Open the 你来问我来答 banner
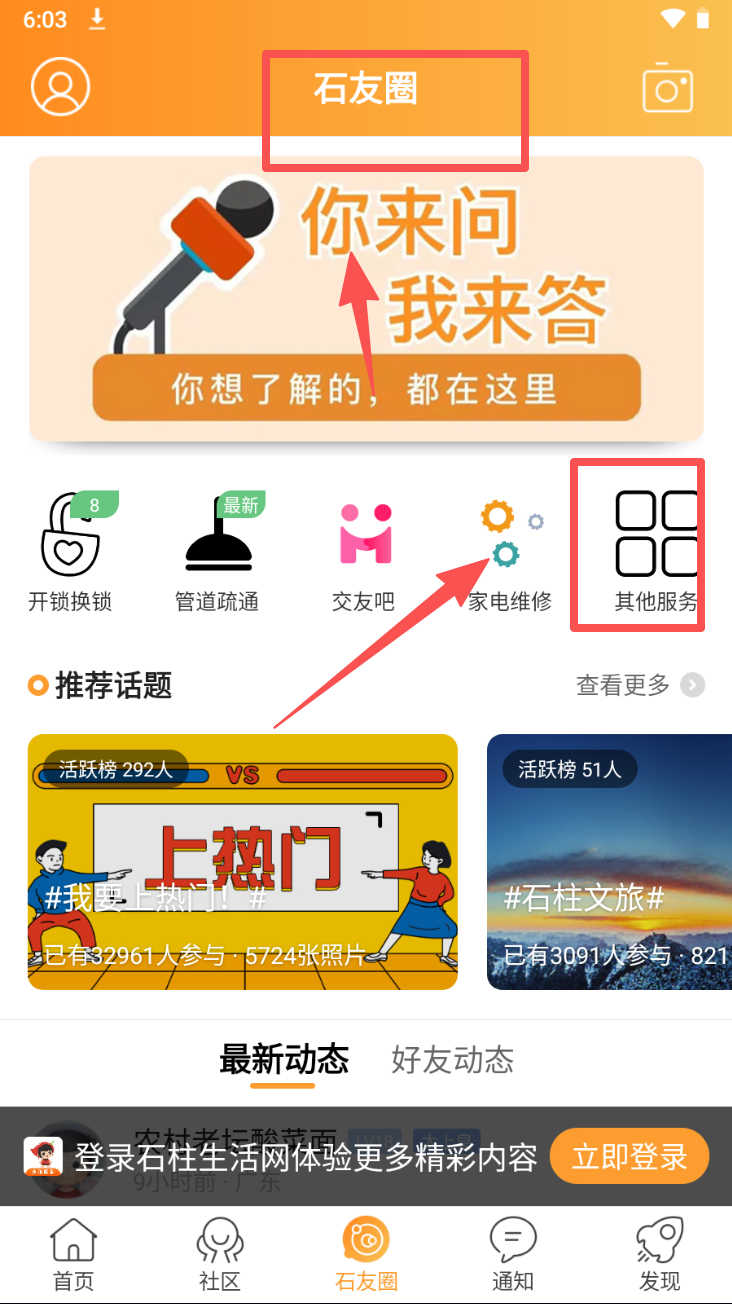Screen dimensions: 732x1304 pyautogui.click(x=366, y=298)
